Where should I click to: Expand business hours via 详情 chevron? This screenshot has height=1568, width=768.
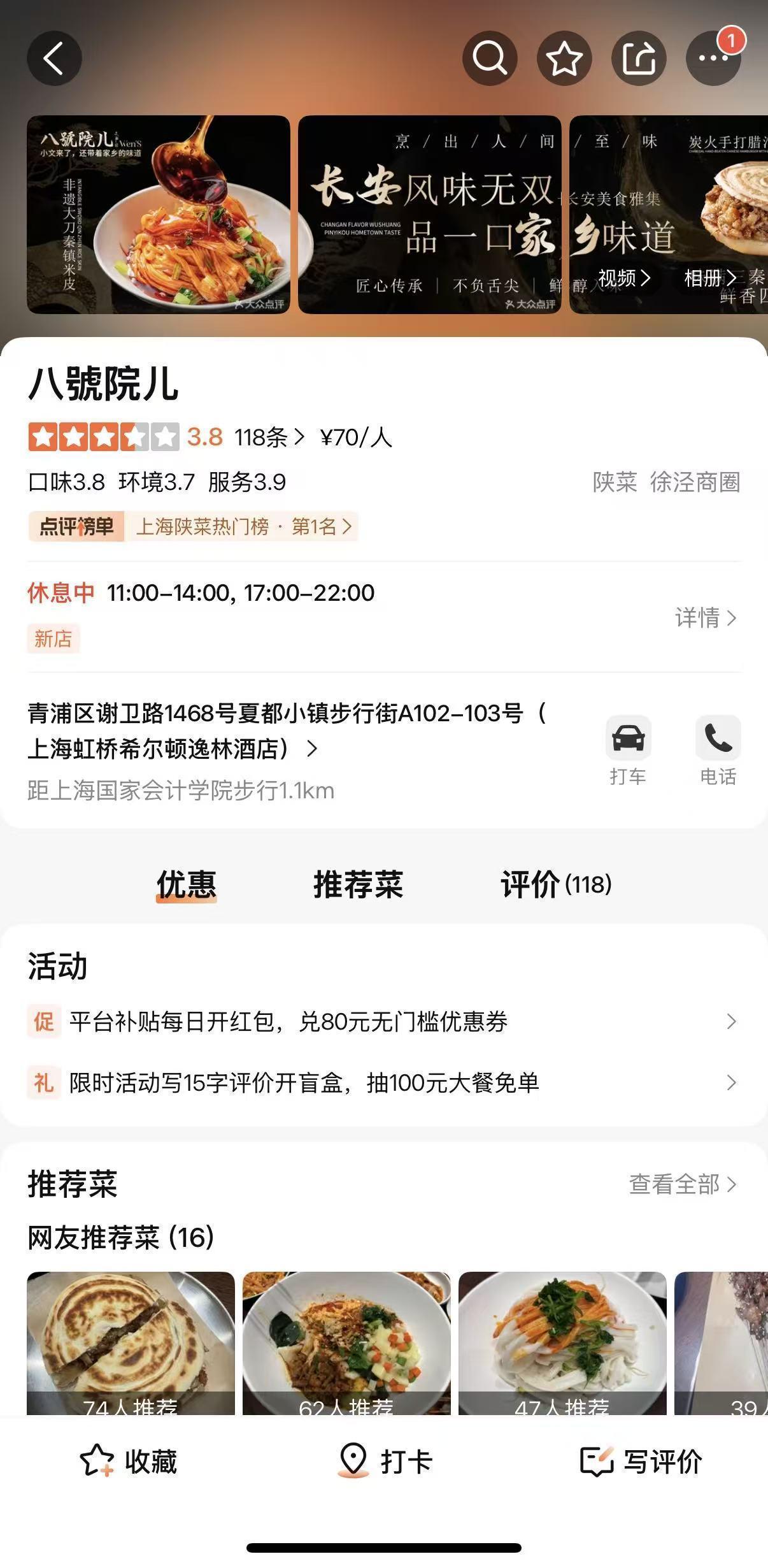point(704,617)
